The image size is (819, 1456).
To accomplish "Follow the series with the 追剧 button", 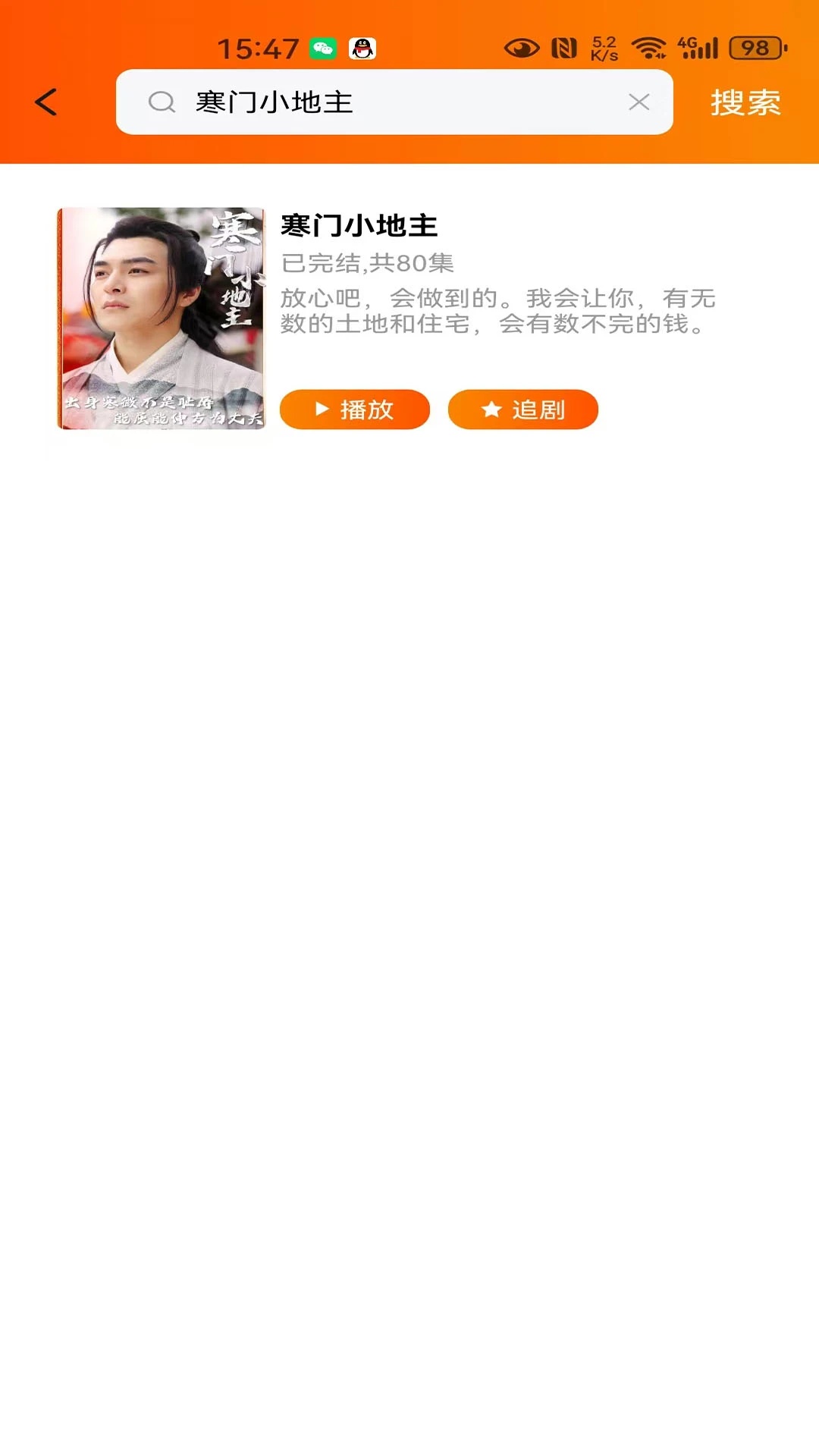I will click(x=523, y=409).
